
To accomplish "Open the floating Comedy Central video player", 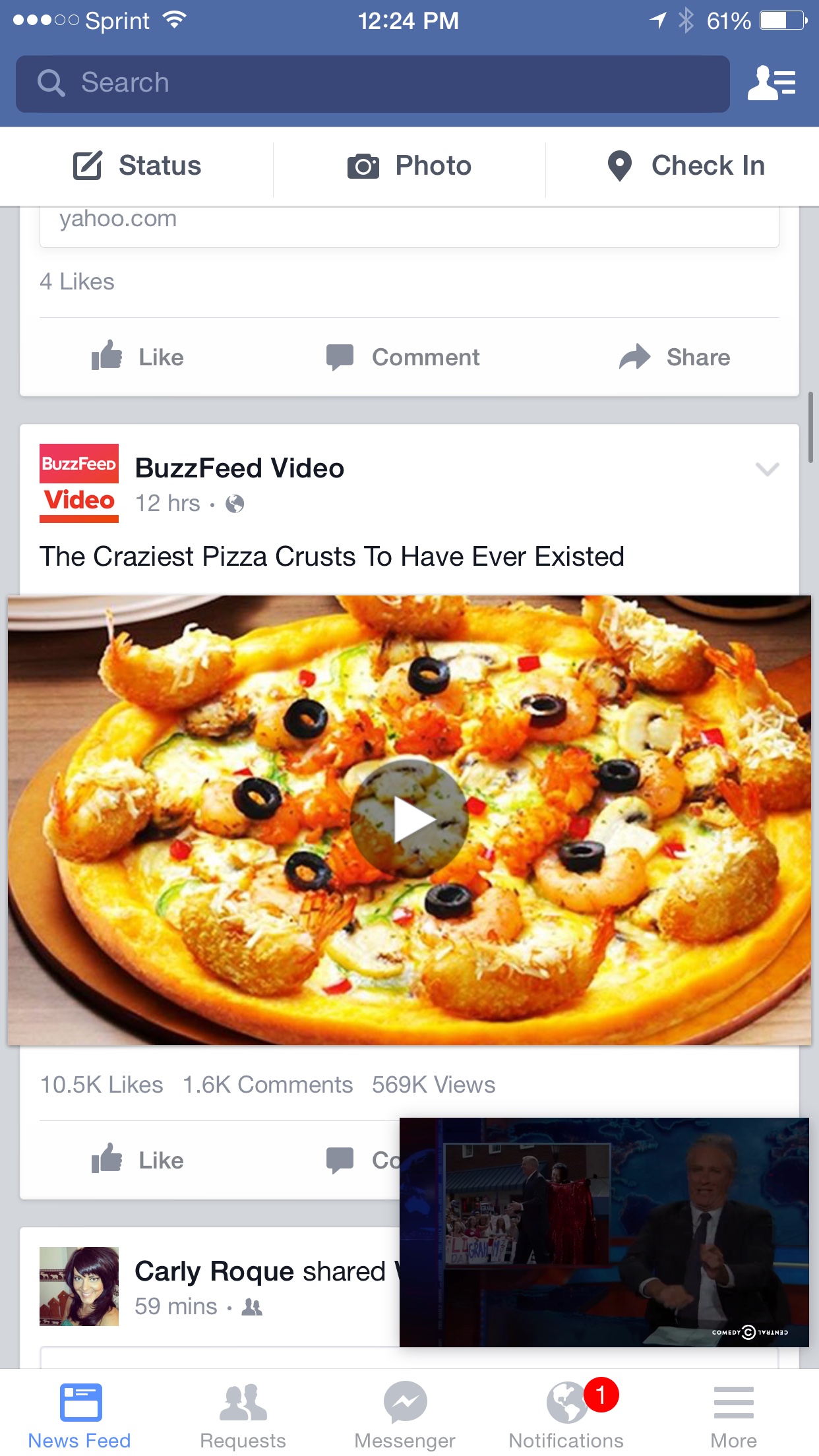I will (x=603, y=1232).
